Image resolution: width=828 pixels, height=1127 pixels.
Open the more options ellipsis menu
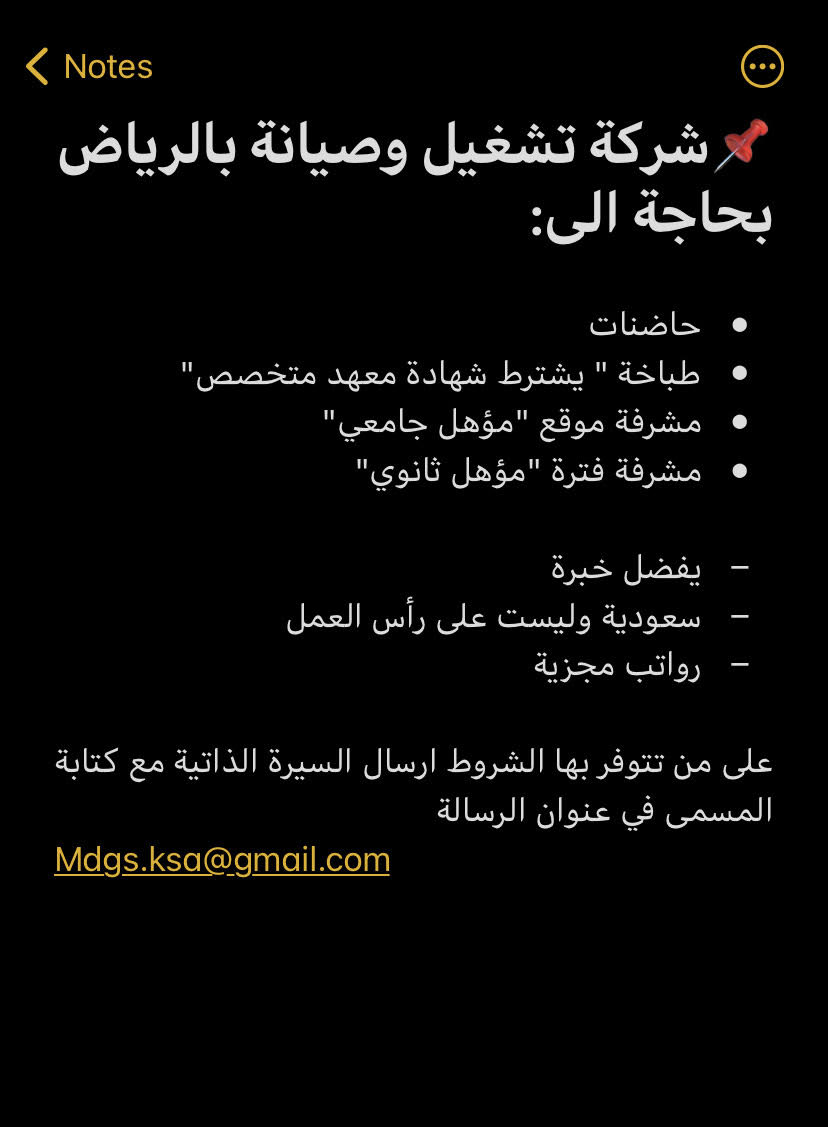[x=762, y=67]
